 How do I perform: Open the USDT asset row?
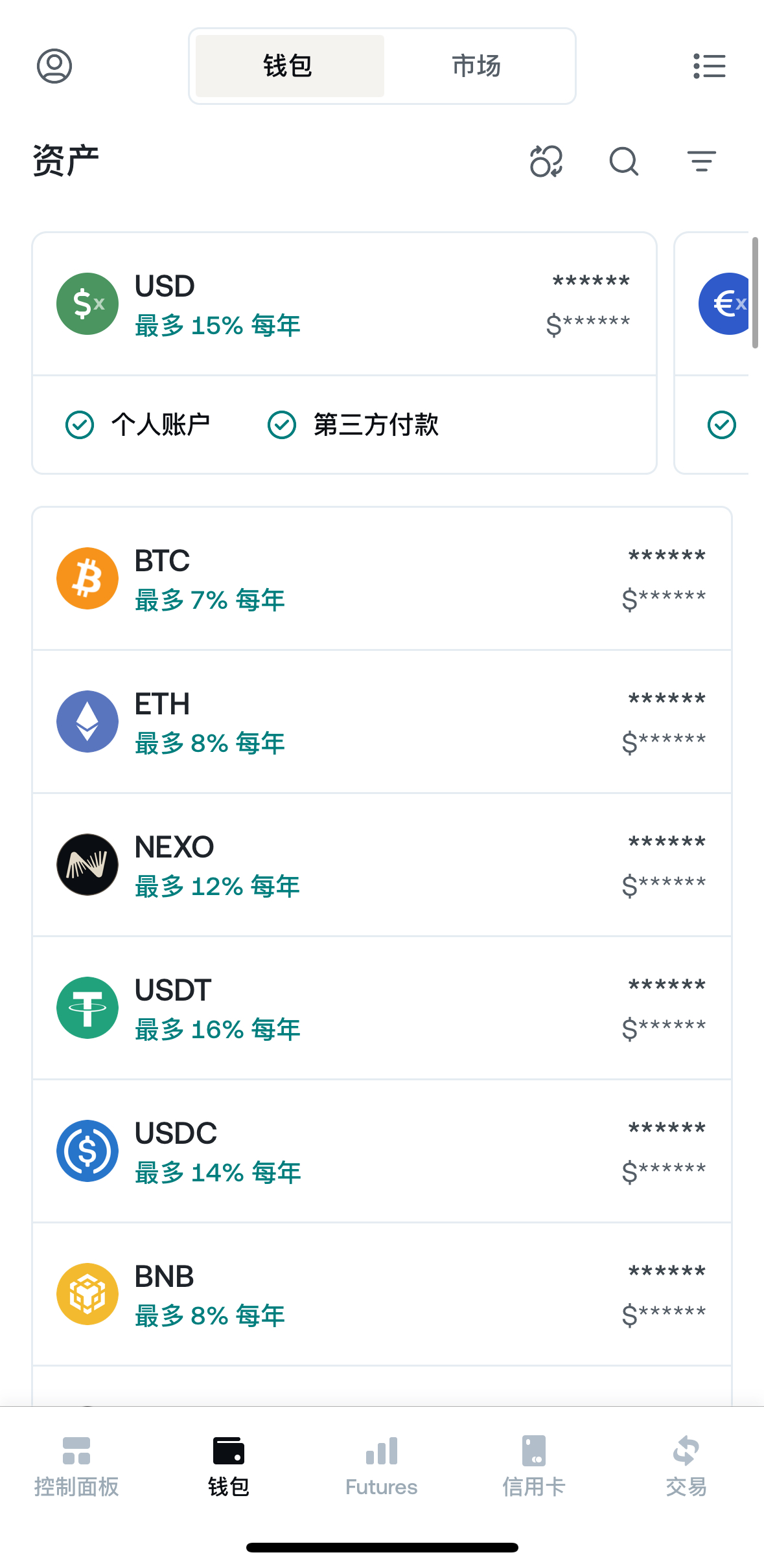[382, 1008]
